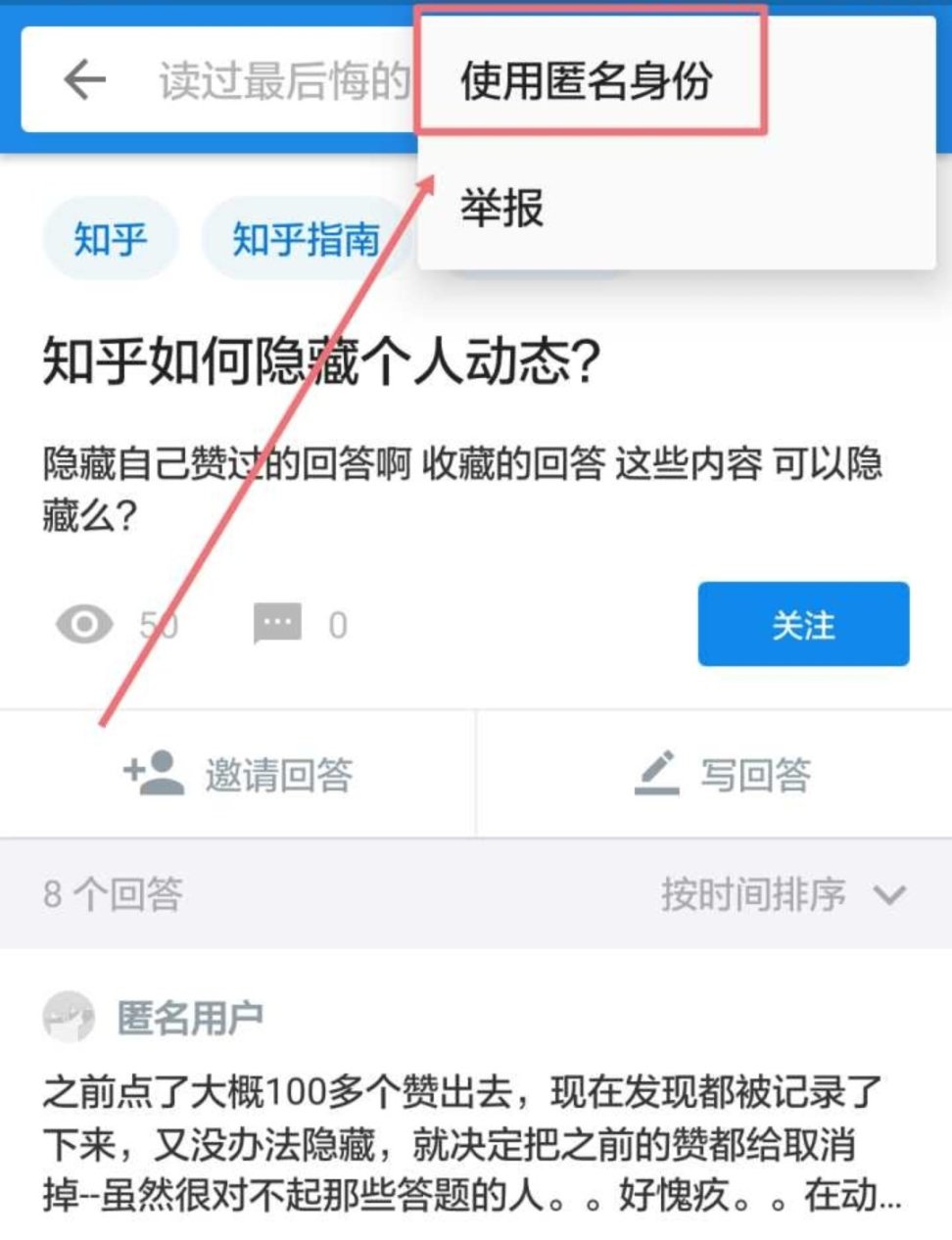Screen dimensions: 952x1240
Task: Expand the 按时间排序 sorting dropdown
Action: pos(782,893)
